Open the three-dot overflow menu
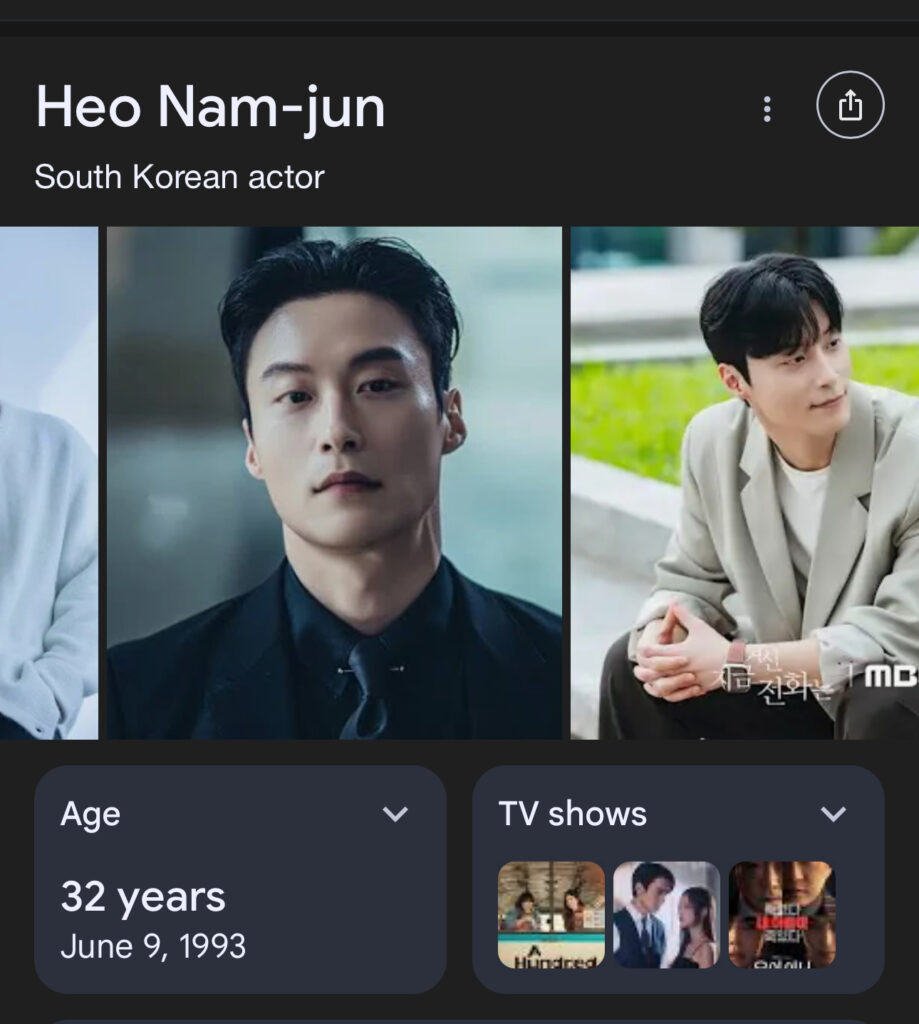Image resolution: width=919 pixels, height=1024 pixels. [x=767, y=109]
